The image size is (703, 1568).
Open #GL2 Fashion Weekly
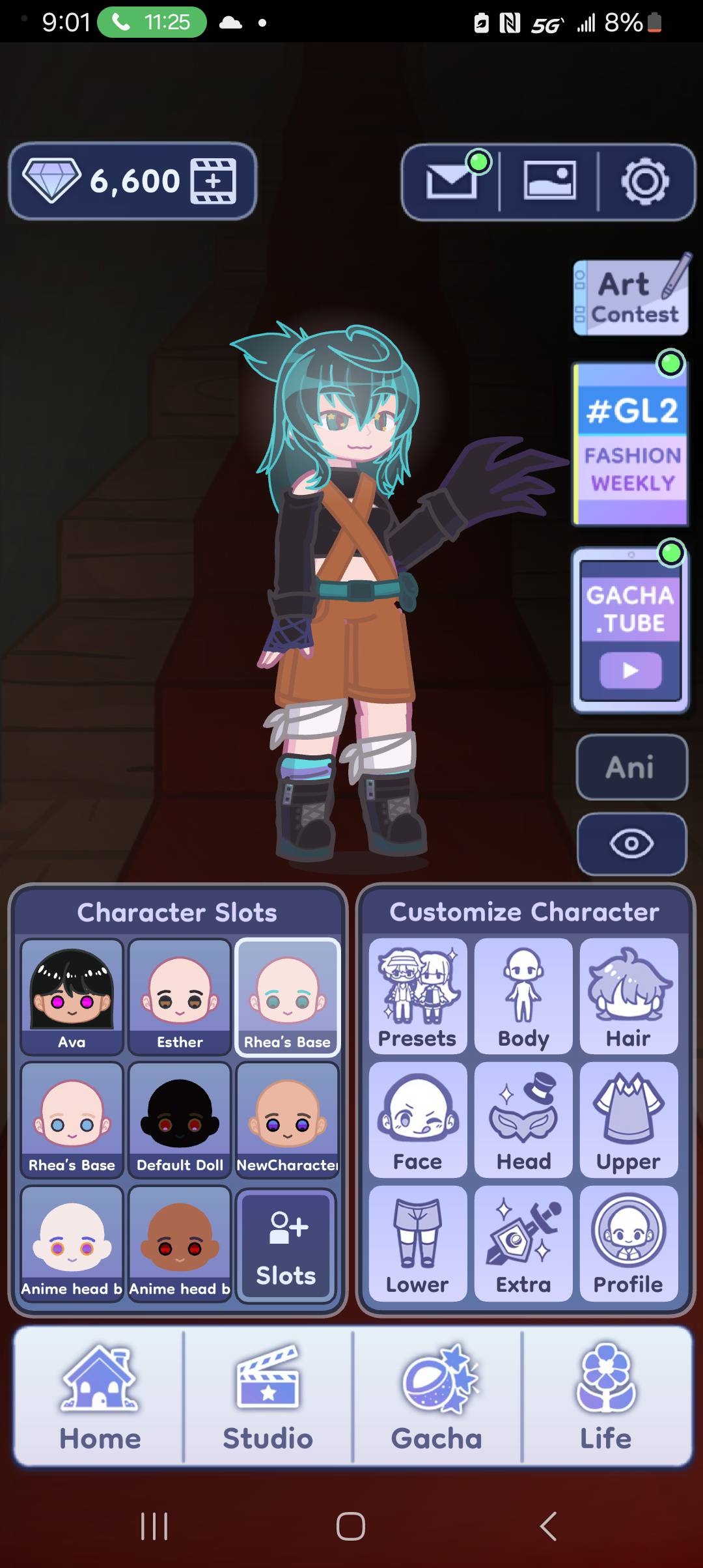coord(630,445)
